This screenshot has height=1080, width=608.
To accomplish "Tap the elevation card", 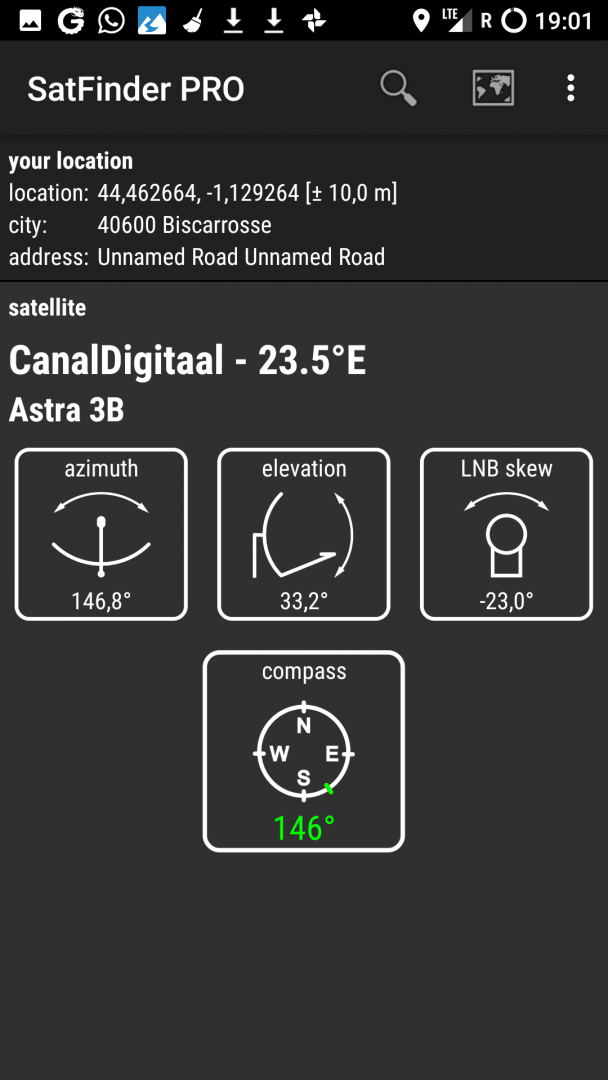I will (x=304, y=534).
